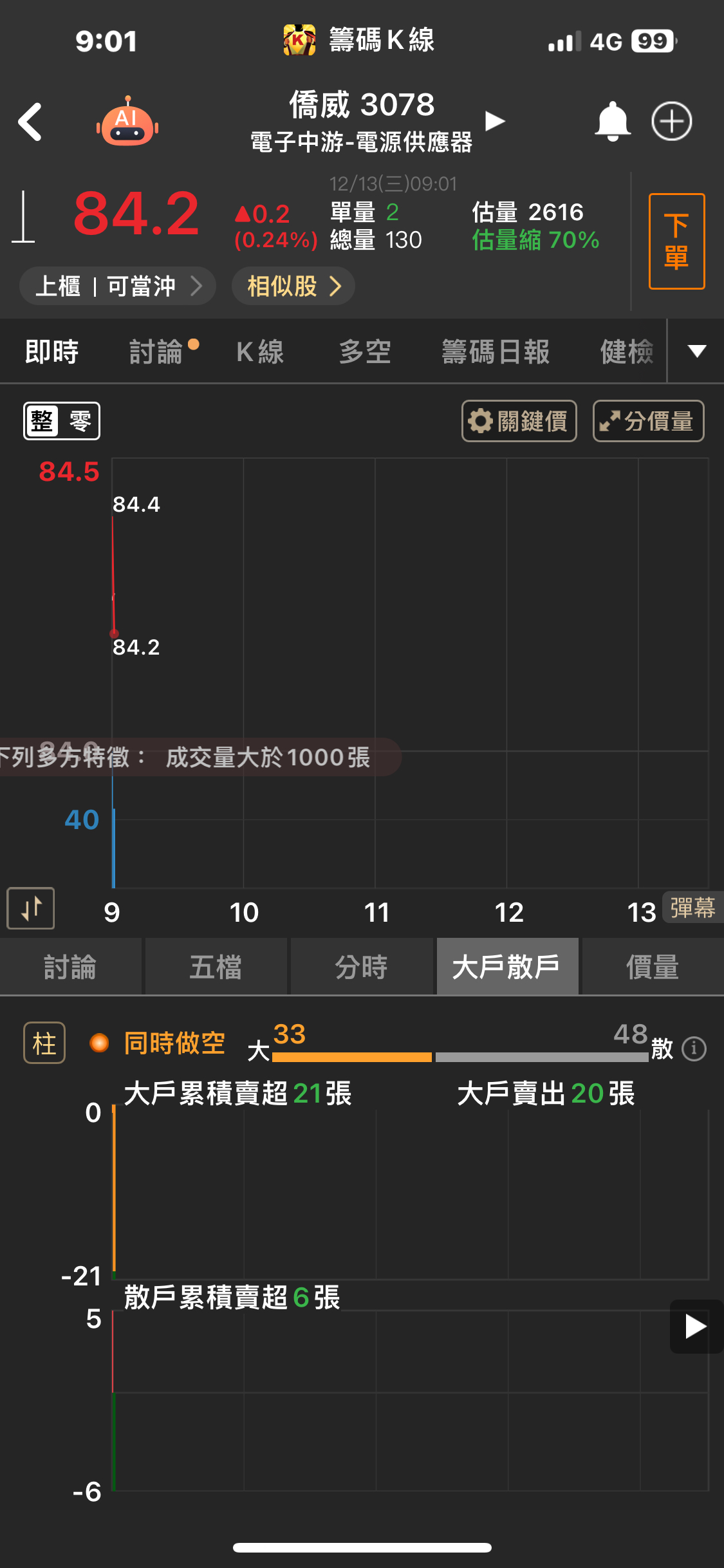
Task: Tap the 下單 order button
Action: [676, 241]
